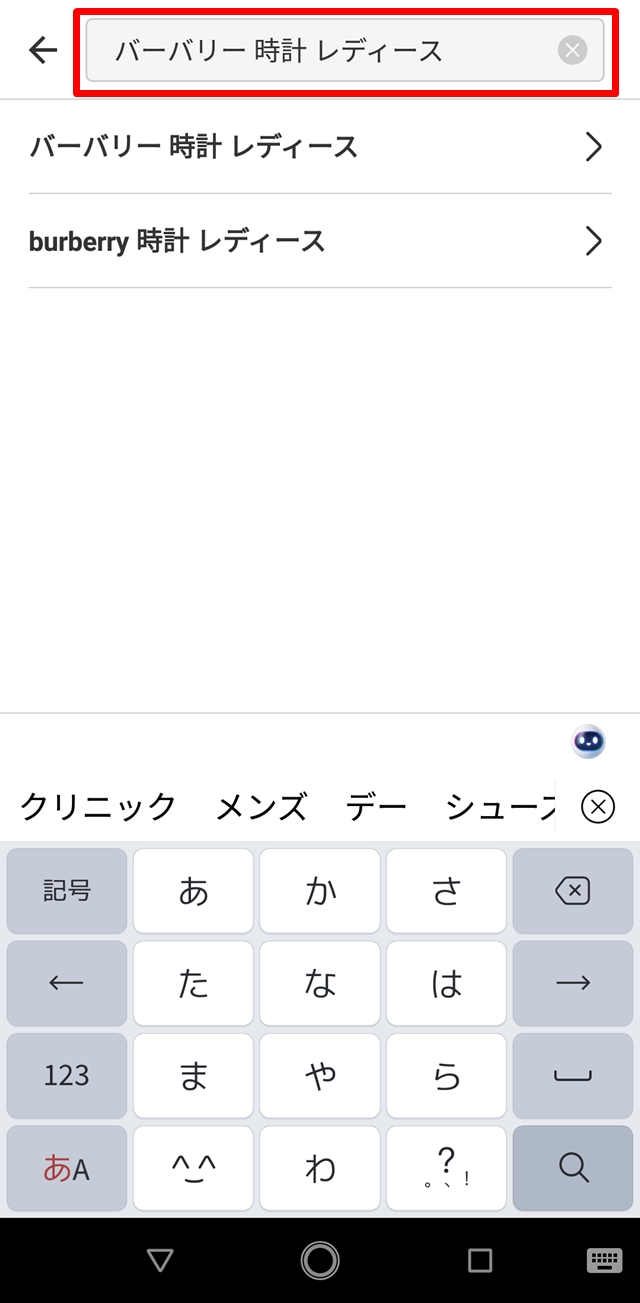Switch keyboard to 123 number mode

click(x=67, y=1075)
